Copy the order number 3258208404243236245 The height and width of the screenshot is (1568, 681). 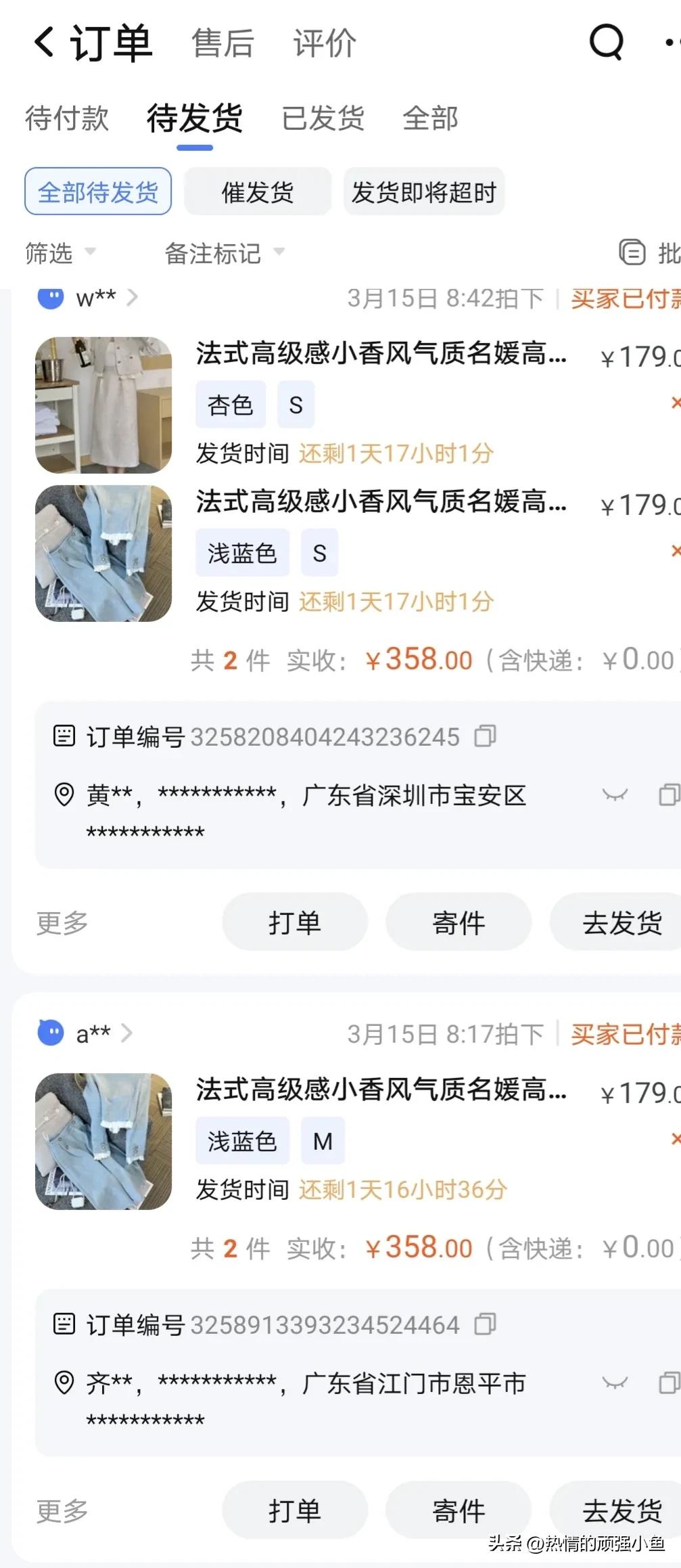click(x=487, y=736)
